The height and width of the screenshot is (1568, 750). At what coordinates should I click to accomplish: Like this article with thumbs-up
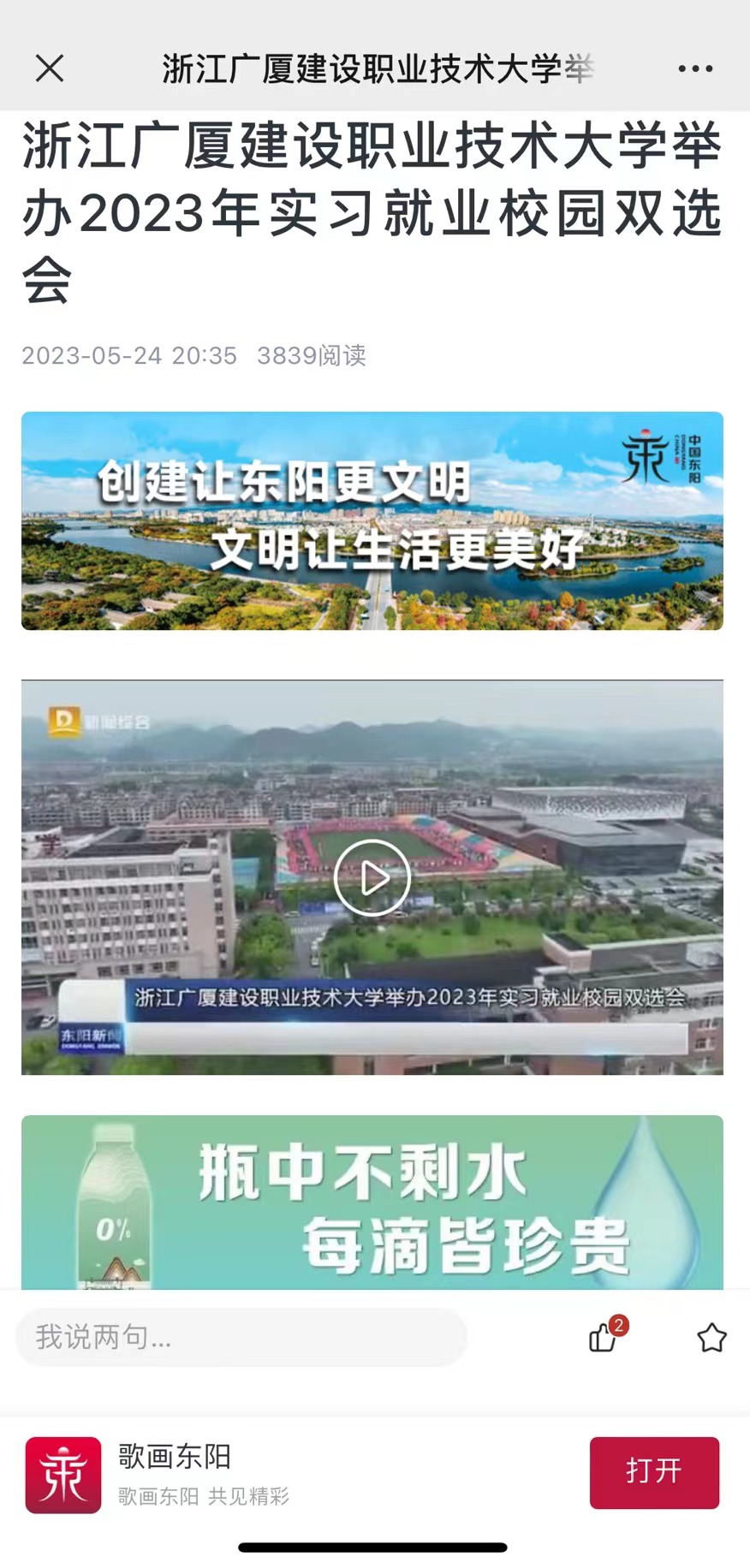click(x=604, y=1337)
